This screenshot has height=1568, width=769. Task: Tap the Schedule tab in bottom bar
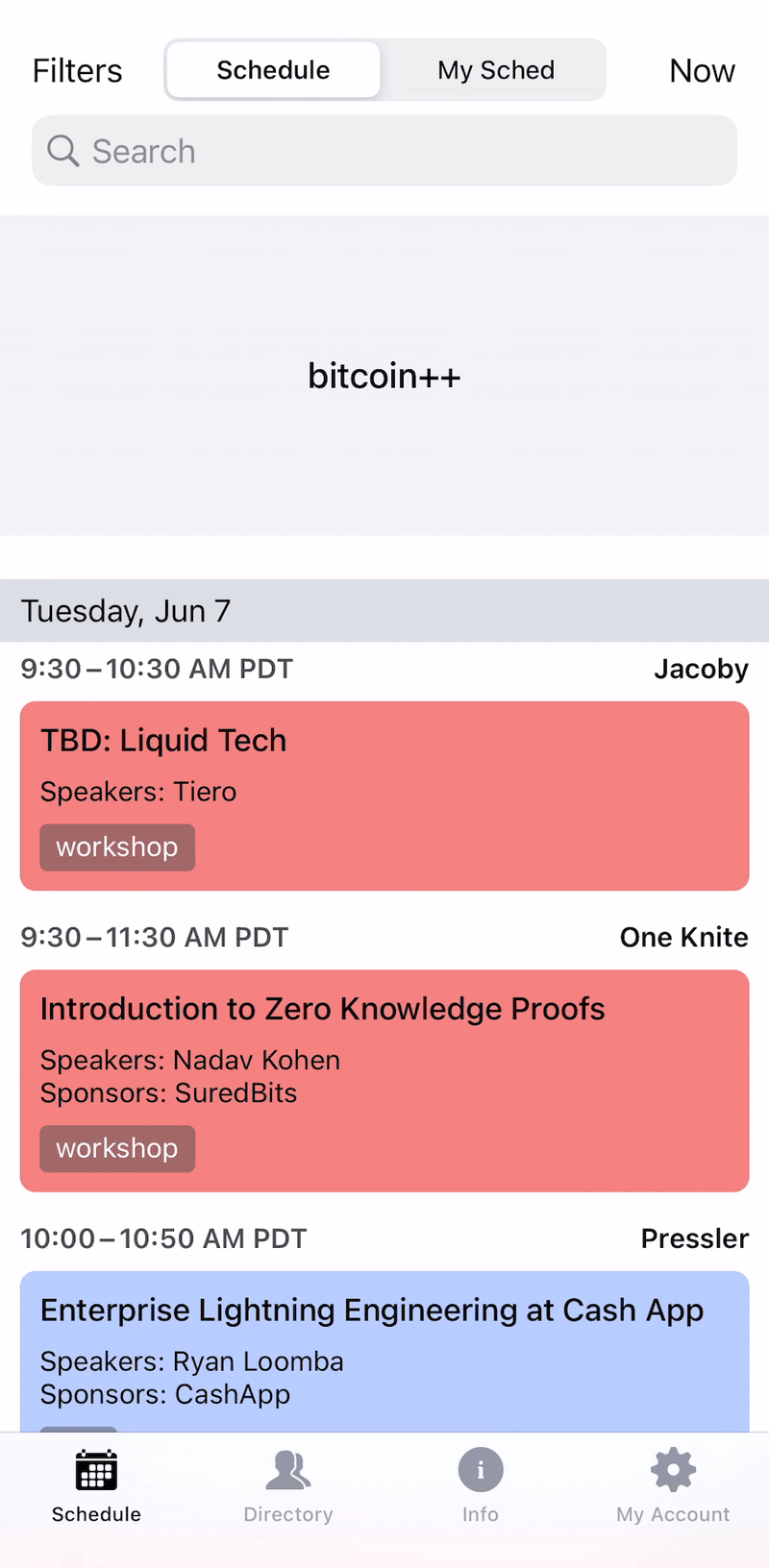(x=96, y=1485)
